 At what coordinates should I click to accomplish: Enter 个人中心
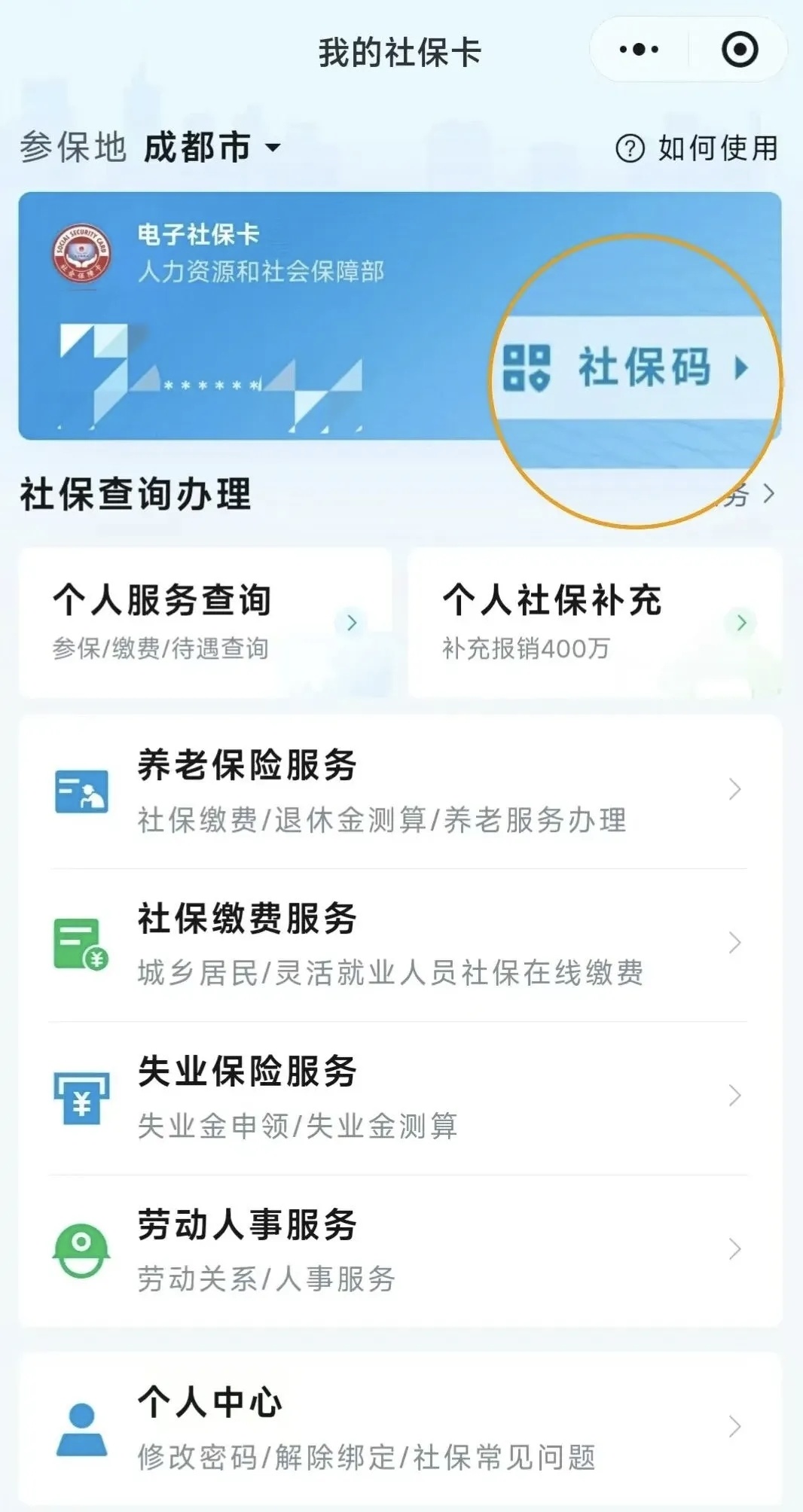[399, 1428]
